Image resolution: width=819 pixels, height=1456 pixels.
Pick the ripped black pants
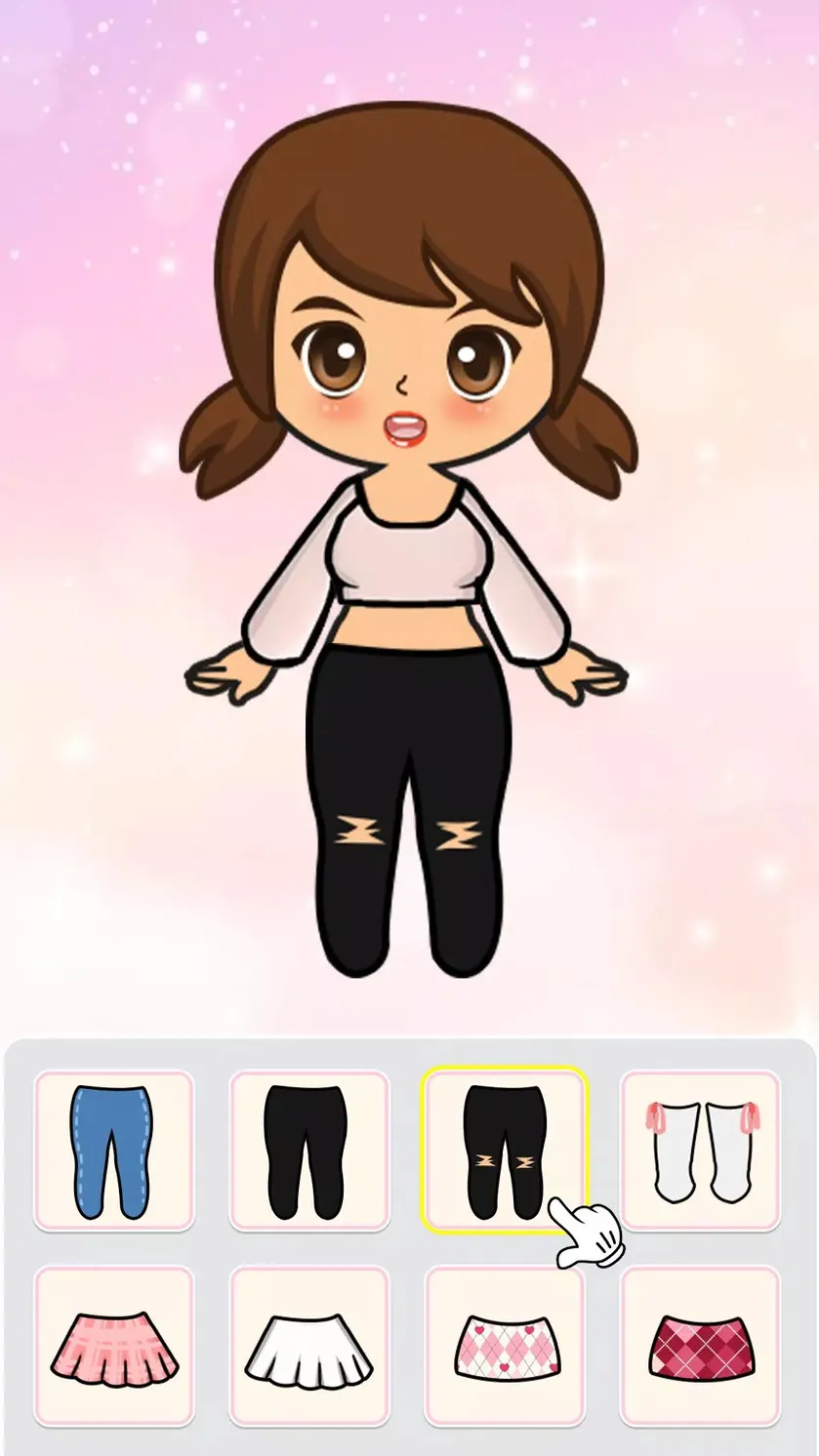[x=505, y=1151]
